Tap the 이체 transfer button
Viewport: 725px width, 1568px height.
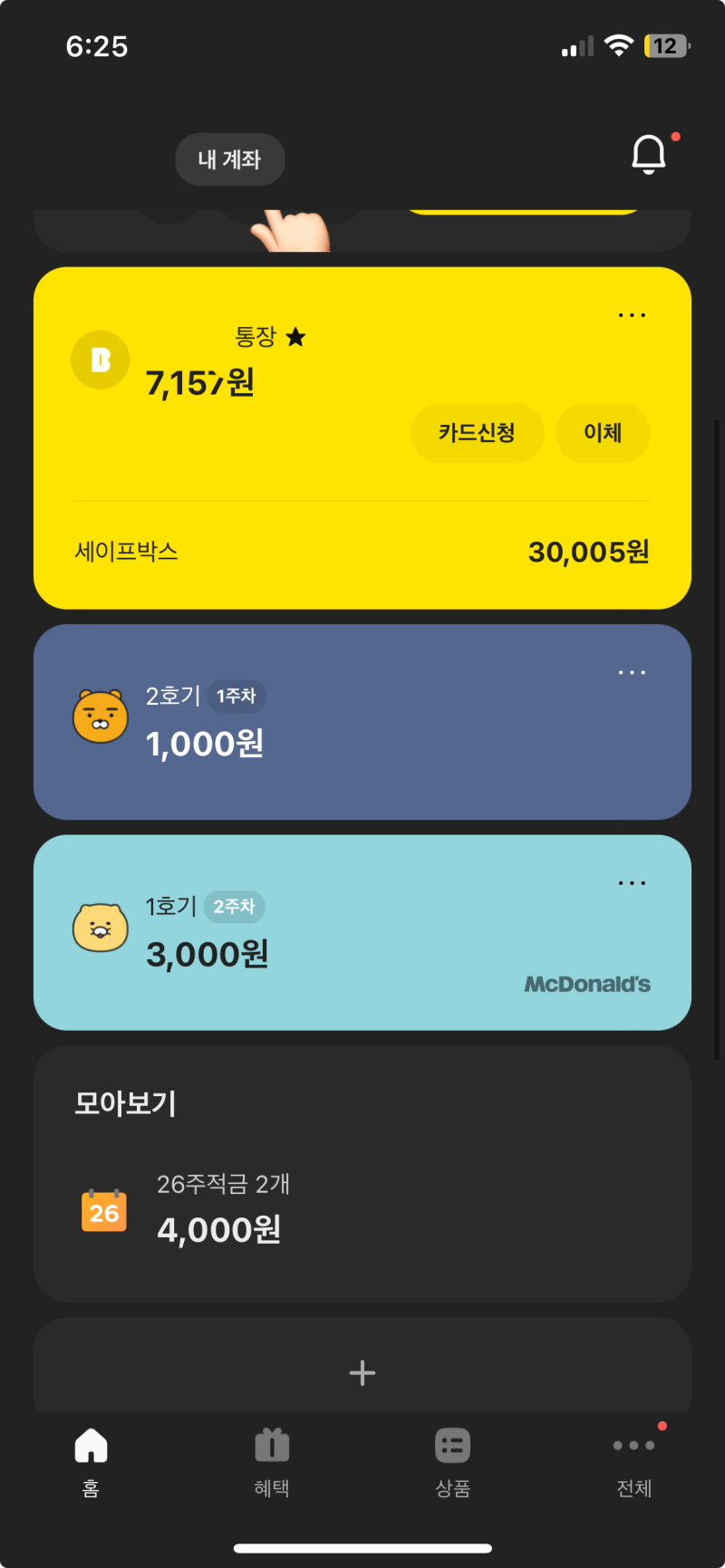click(603, 433)
